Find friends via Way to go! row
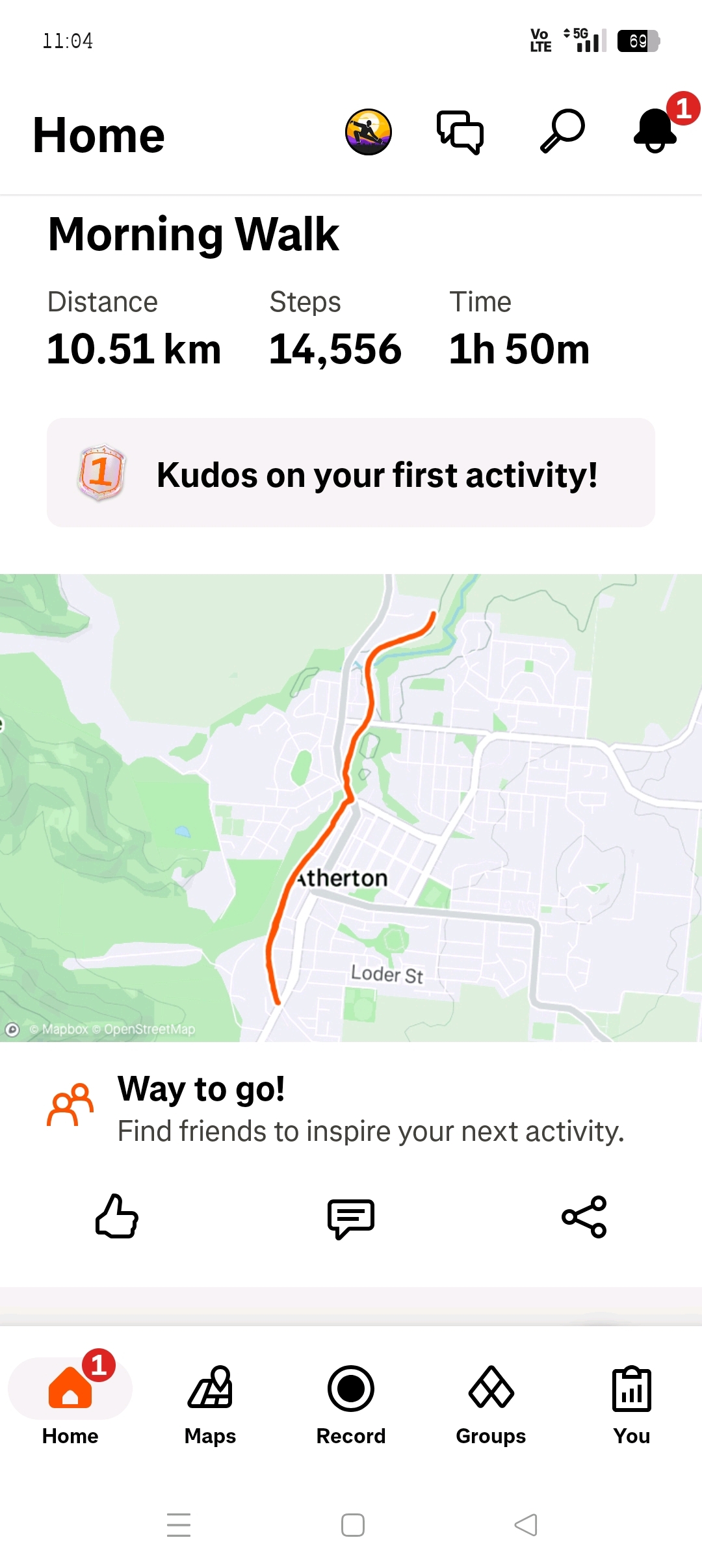Screen dimensions: 702x1568 351,1109
